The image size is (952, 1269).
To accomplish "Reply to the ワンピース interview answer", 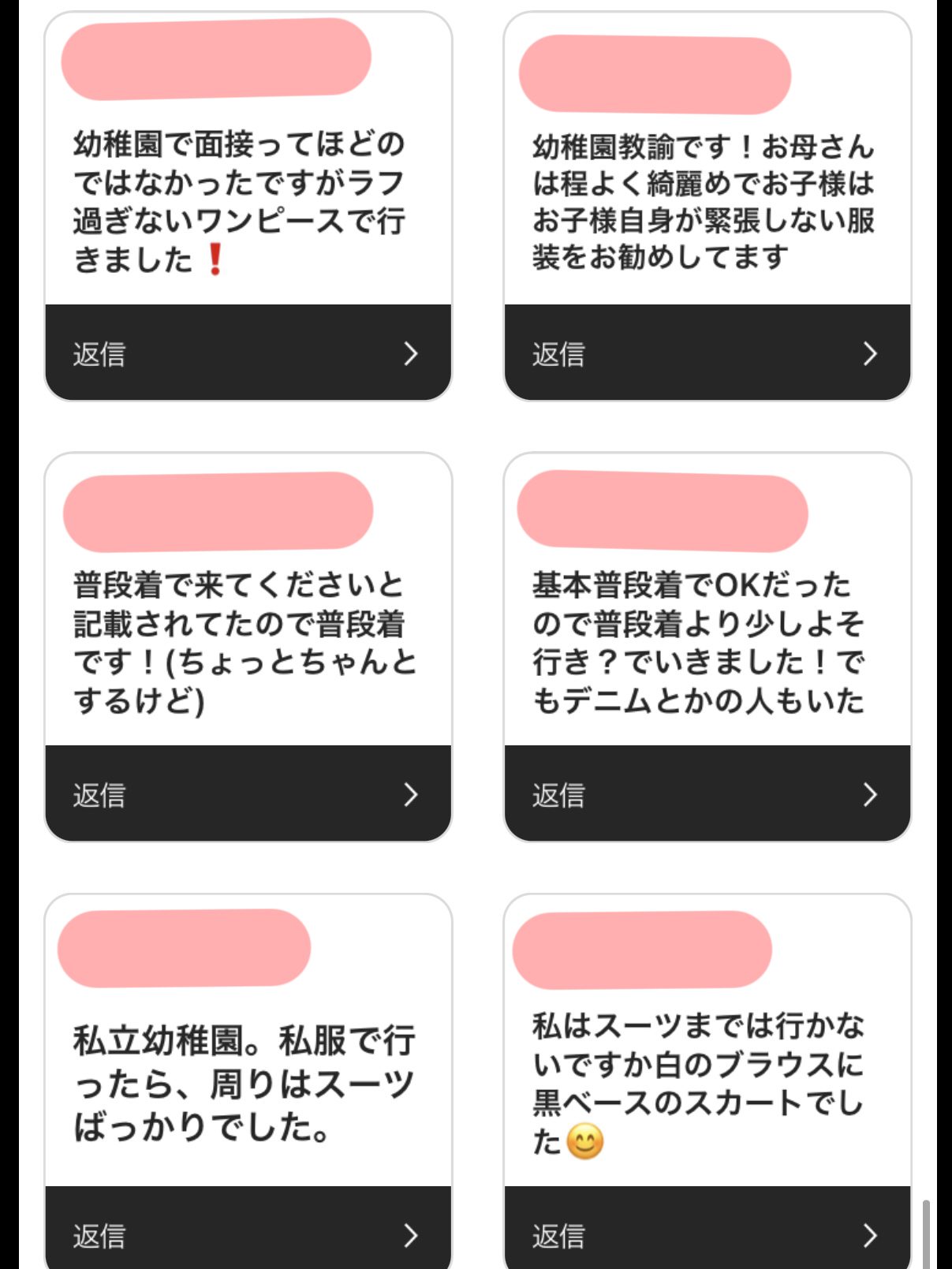I will click(x=248, y=353).
